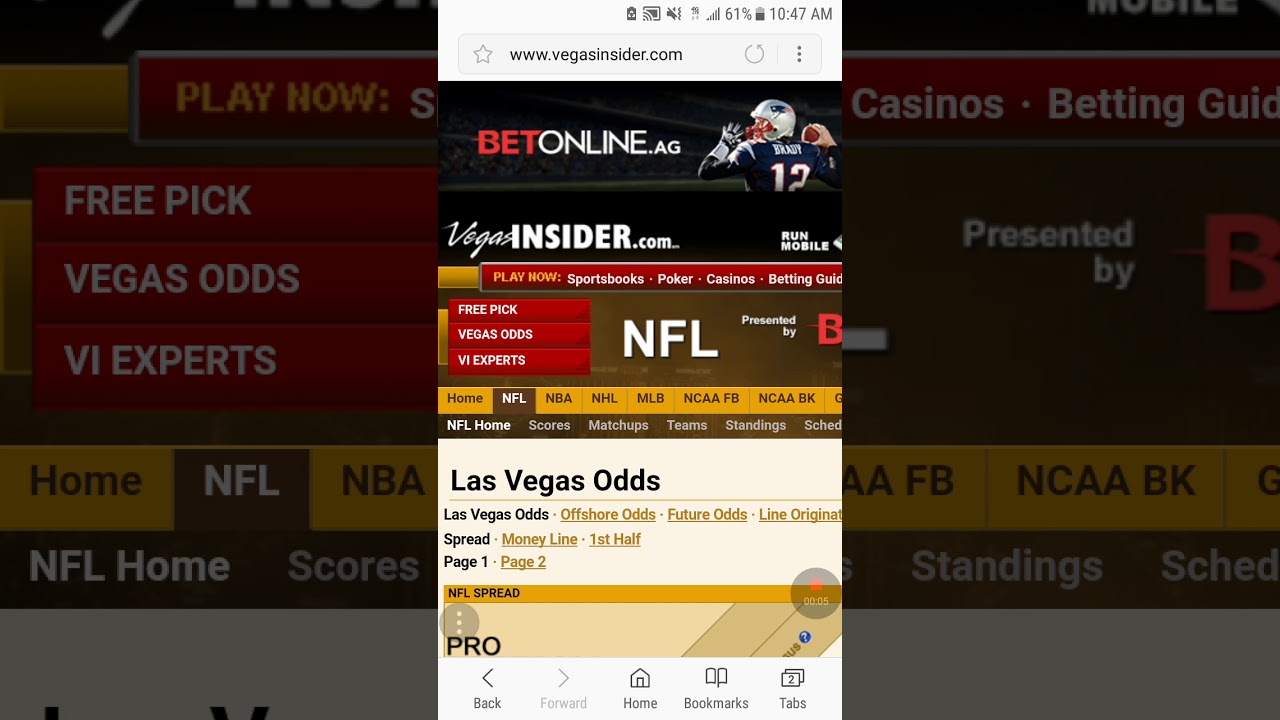Tap the address bar URL field
Viewport: 1280px width, 720px height.
[x=596, y=55]
